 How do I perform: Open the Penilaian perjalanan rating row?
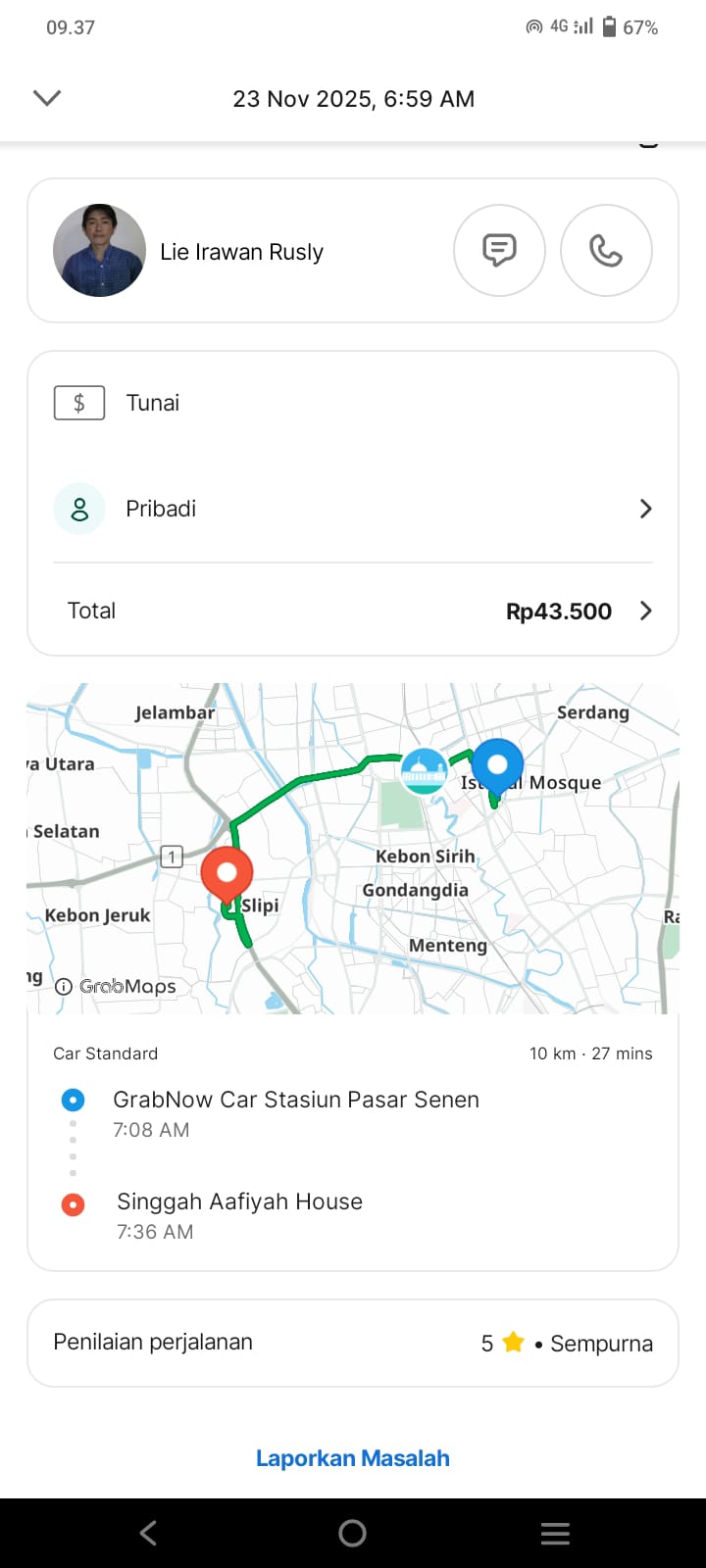(x=353, y=1343)
